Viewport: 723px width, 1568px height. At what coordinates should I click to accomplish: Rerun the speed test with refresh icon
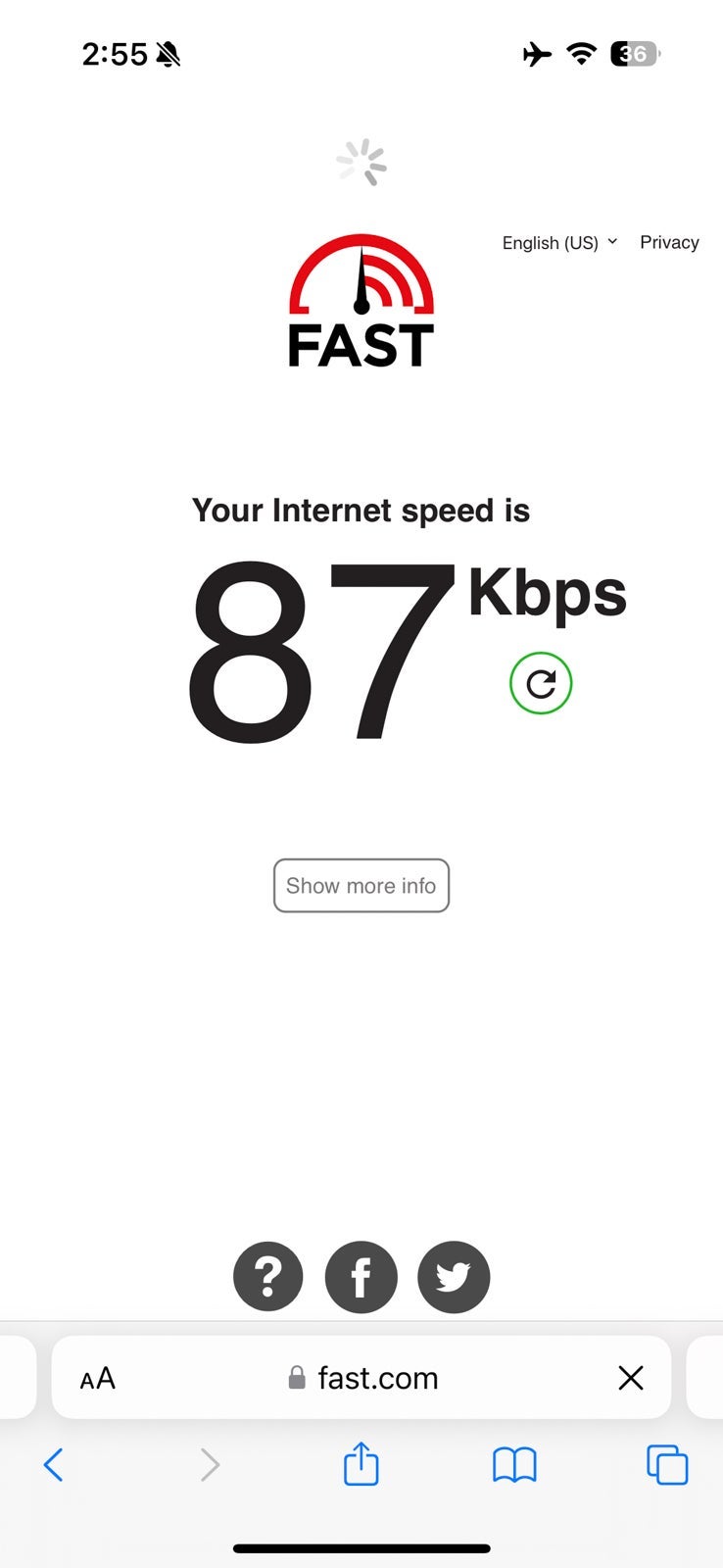click(x=541, y=683)
